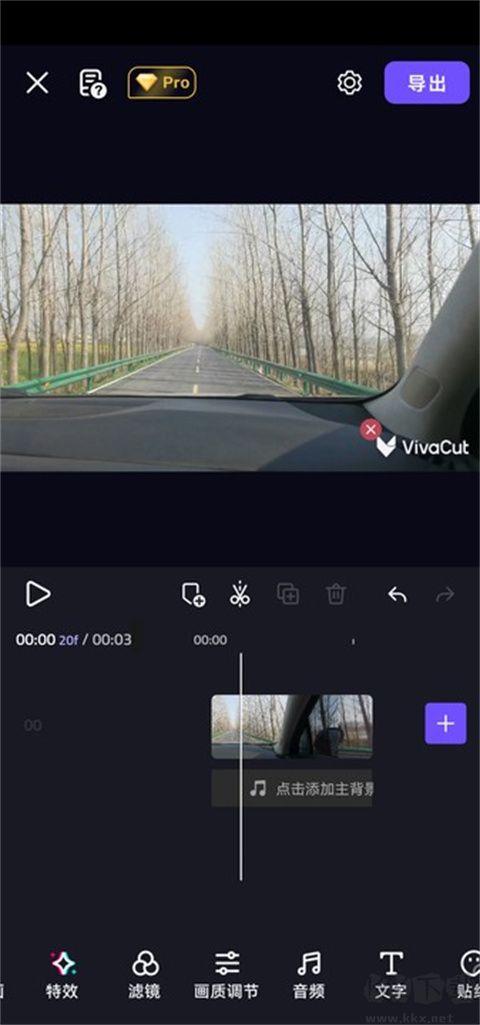The width and height of the screenshot is (480, 1025).
Task: Open 画质调节 quality adjustment
Action: pyautogui.click(x=226, y=975)
